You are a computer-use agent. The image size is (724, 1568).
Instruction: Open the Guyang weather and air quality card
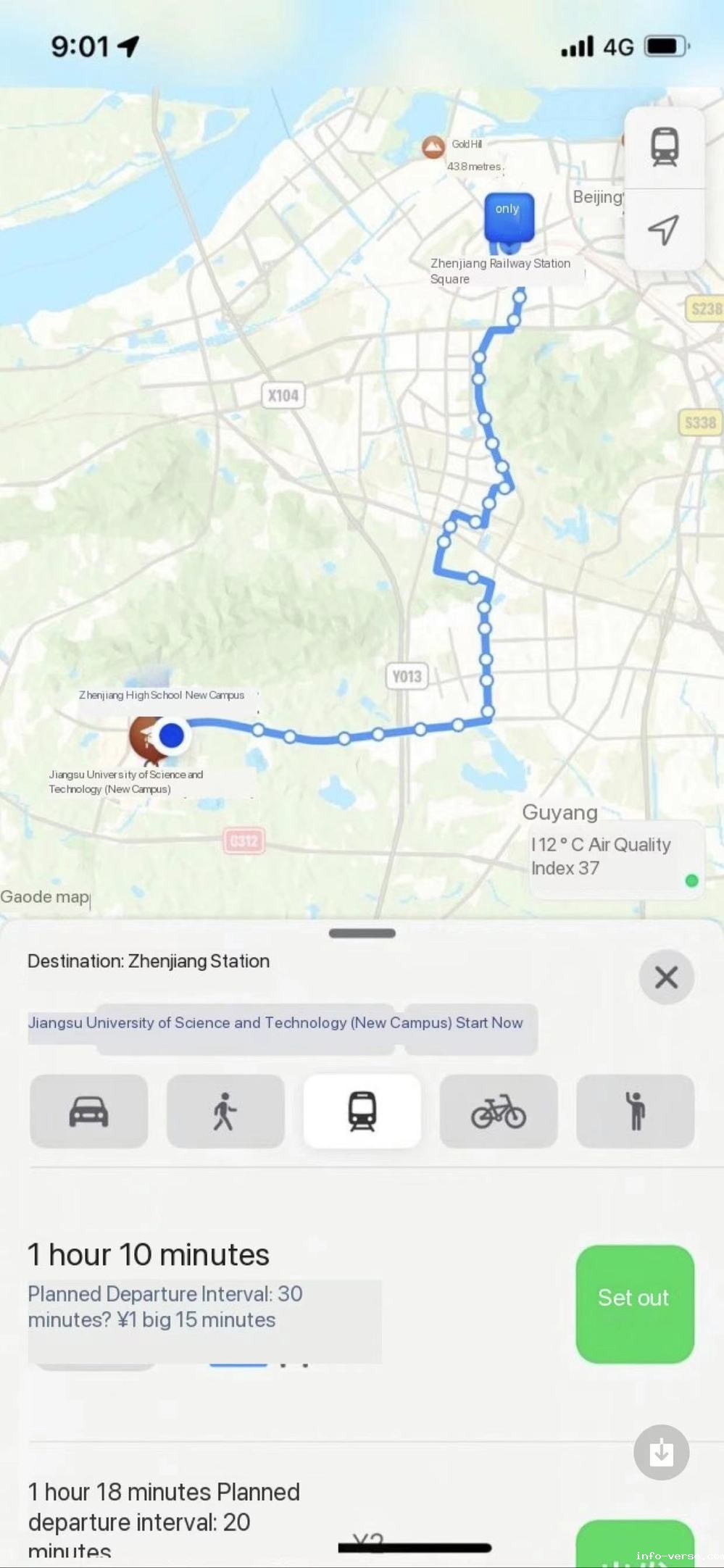[616, 857]
